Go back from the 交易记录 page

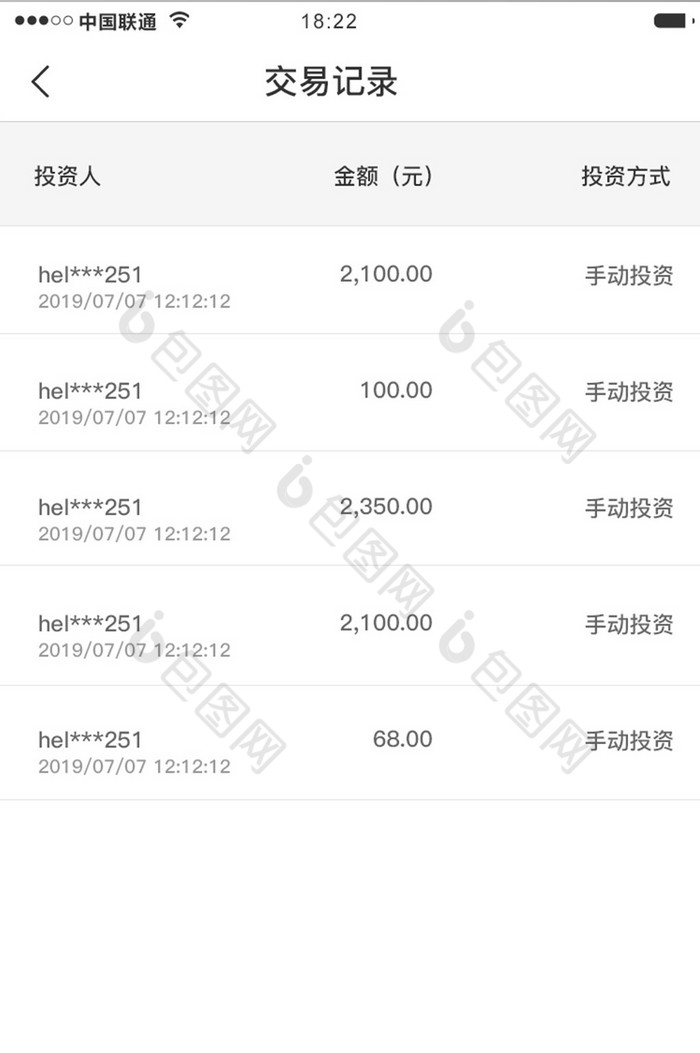click(x=40, y=81)
